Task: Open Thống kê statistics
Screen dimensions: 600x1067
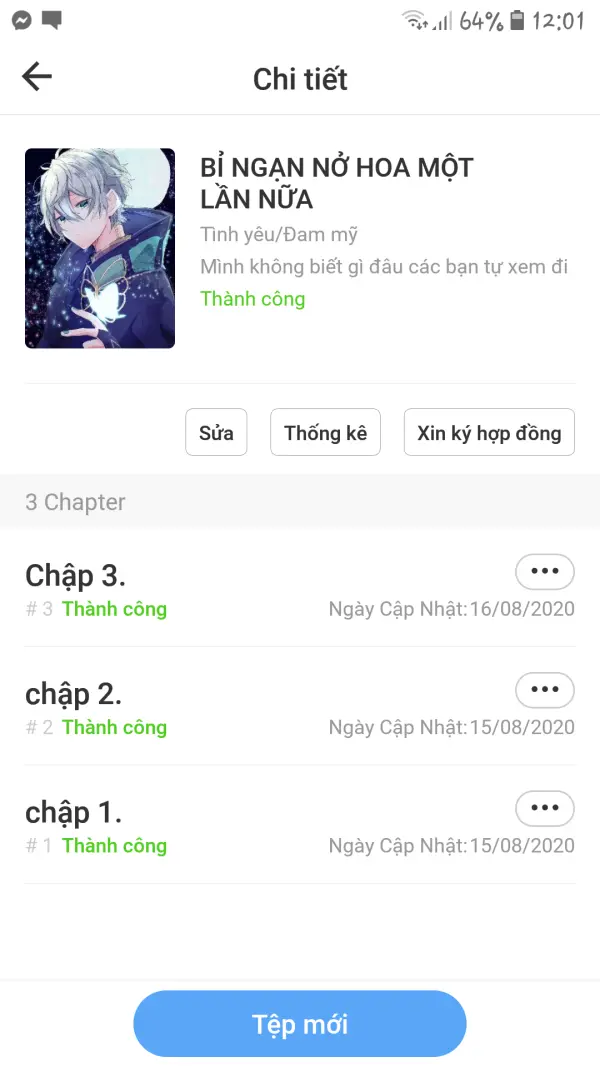Action: [x=325, y=432]
